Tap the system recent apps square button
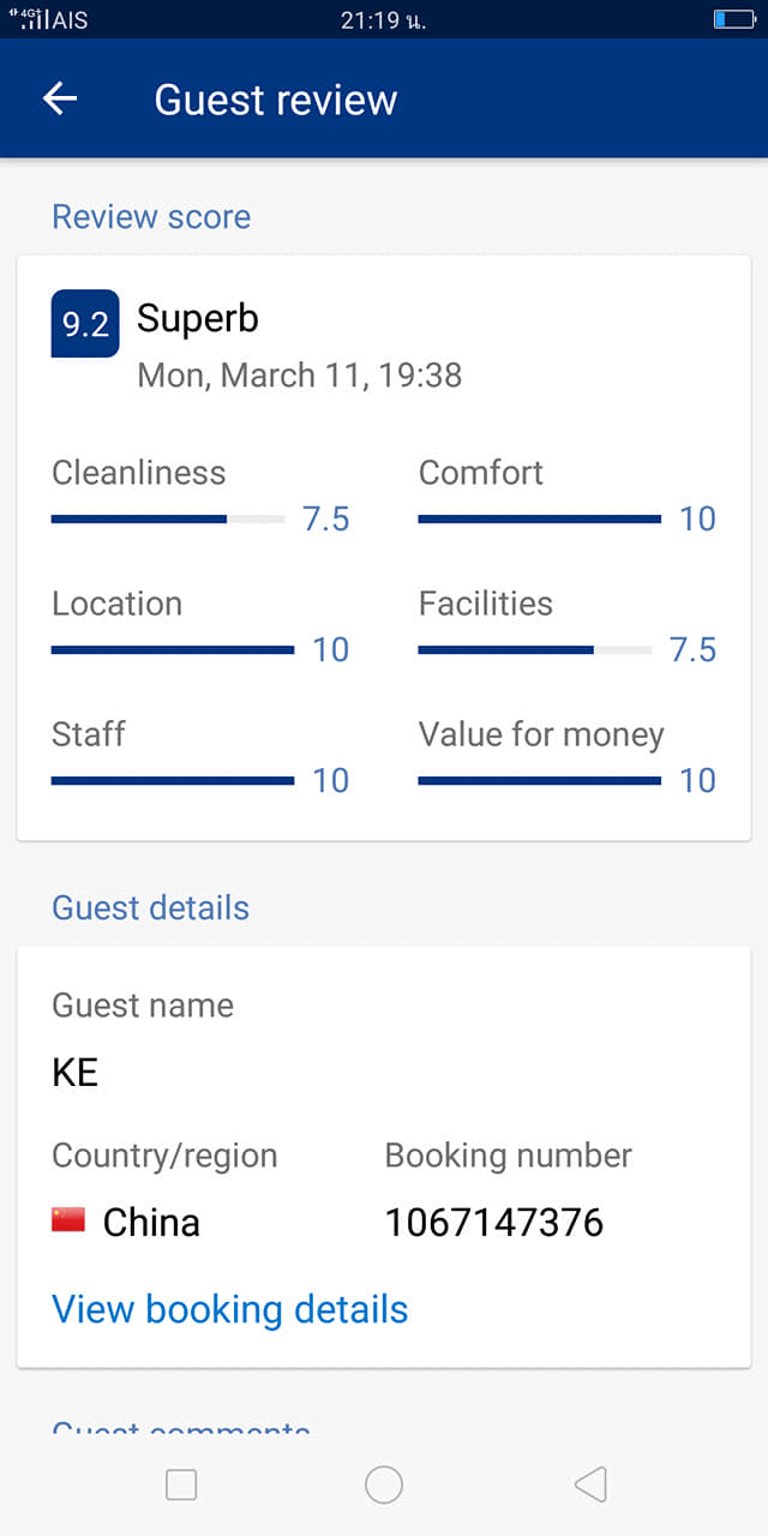 181,1485
